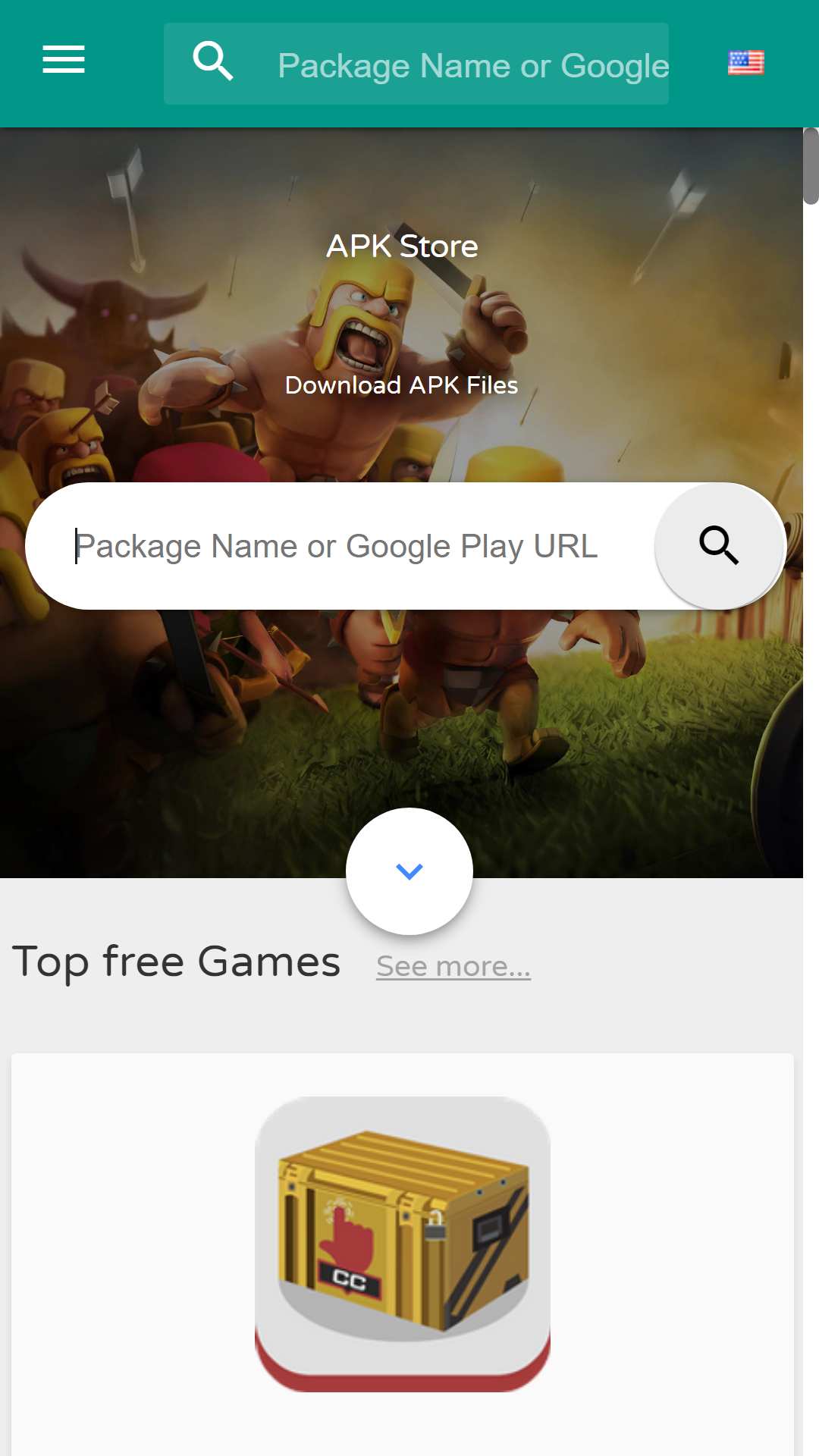
Task: Open the yellow crate game card
Action: click(x=403, y=1244)
